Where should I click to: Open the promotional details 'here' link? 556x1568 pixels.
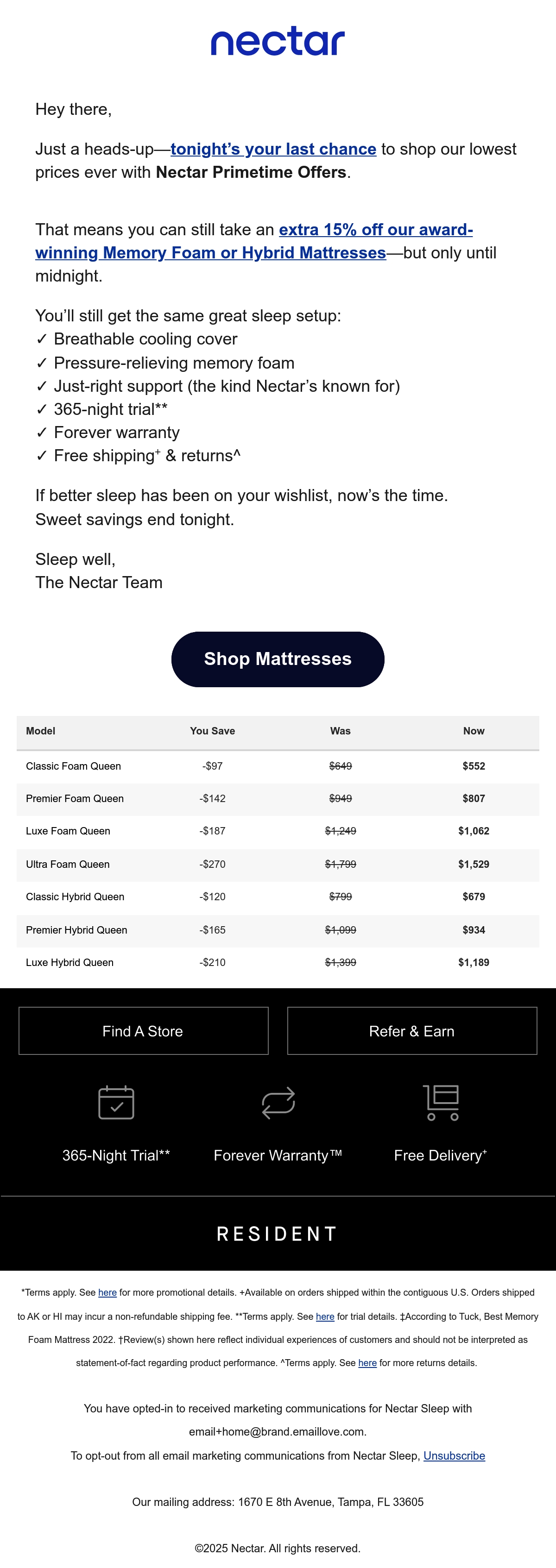point(107,1292)
